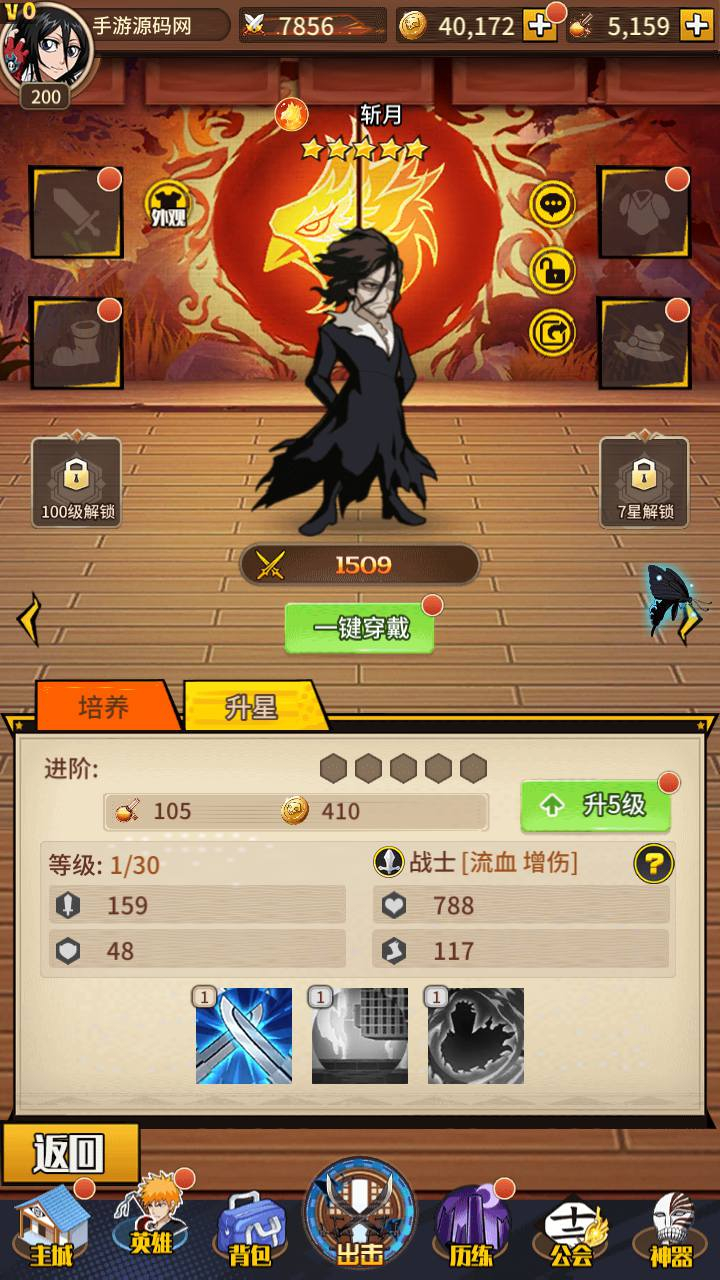Open the 外观 appearance icon
Viewport: 720px width, 1280px height.
tap(168, 206)
